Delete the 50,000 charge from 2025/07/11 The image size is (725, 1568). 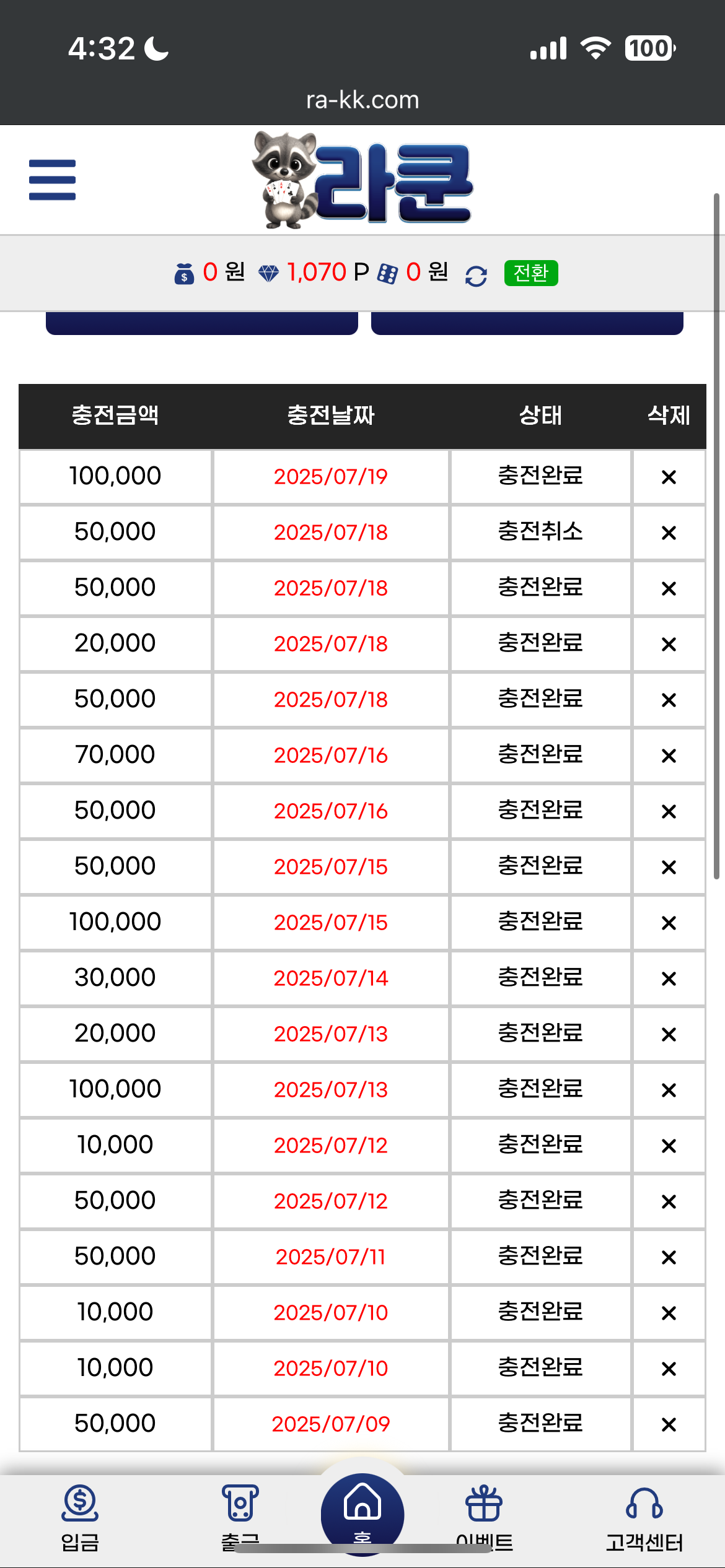(668, 1257)
